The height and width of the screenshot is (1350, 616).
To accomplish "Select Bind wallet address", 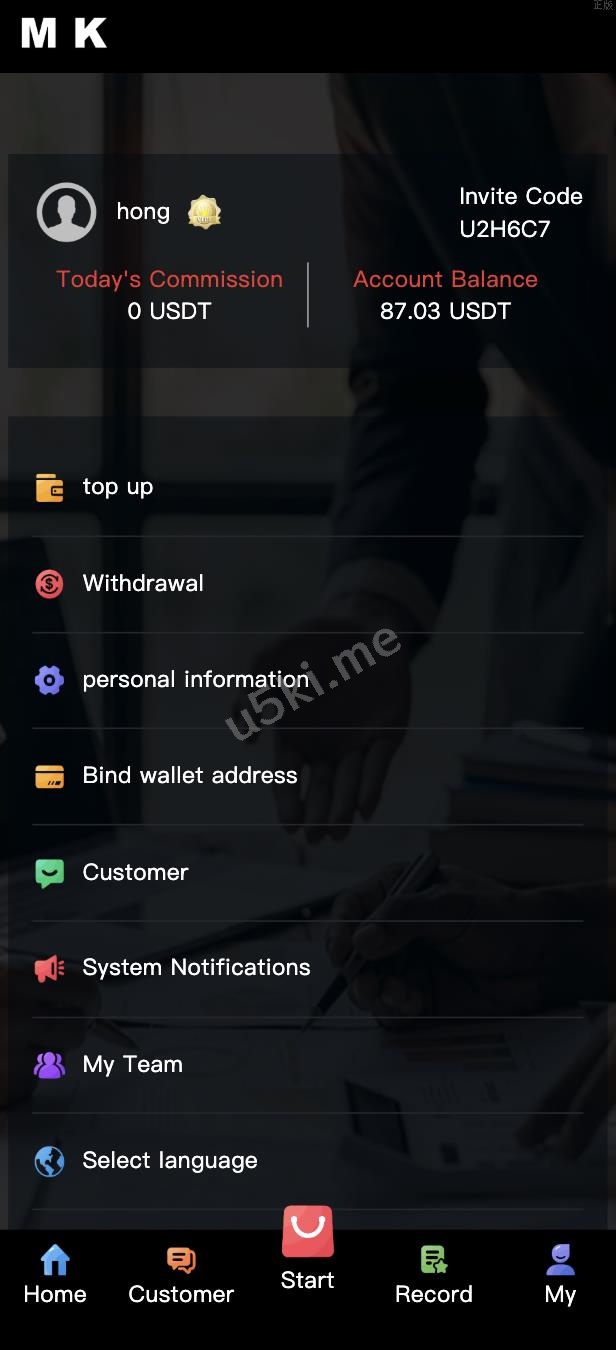I will [x=190, y=776].
